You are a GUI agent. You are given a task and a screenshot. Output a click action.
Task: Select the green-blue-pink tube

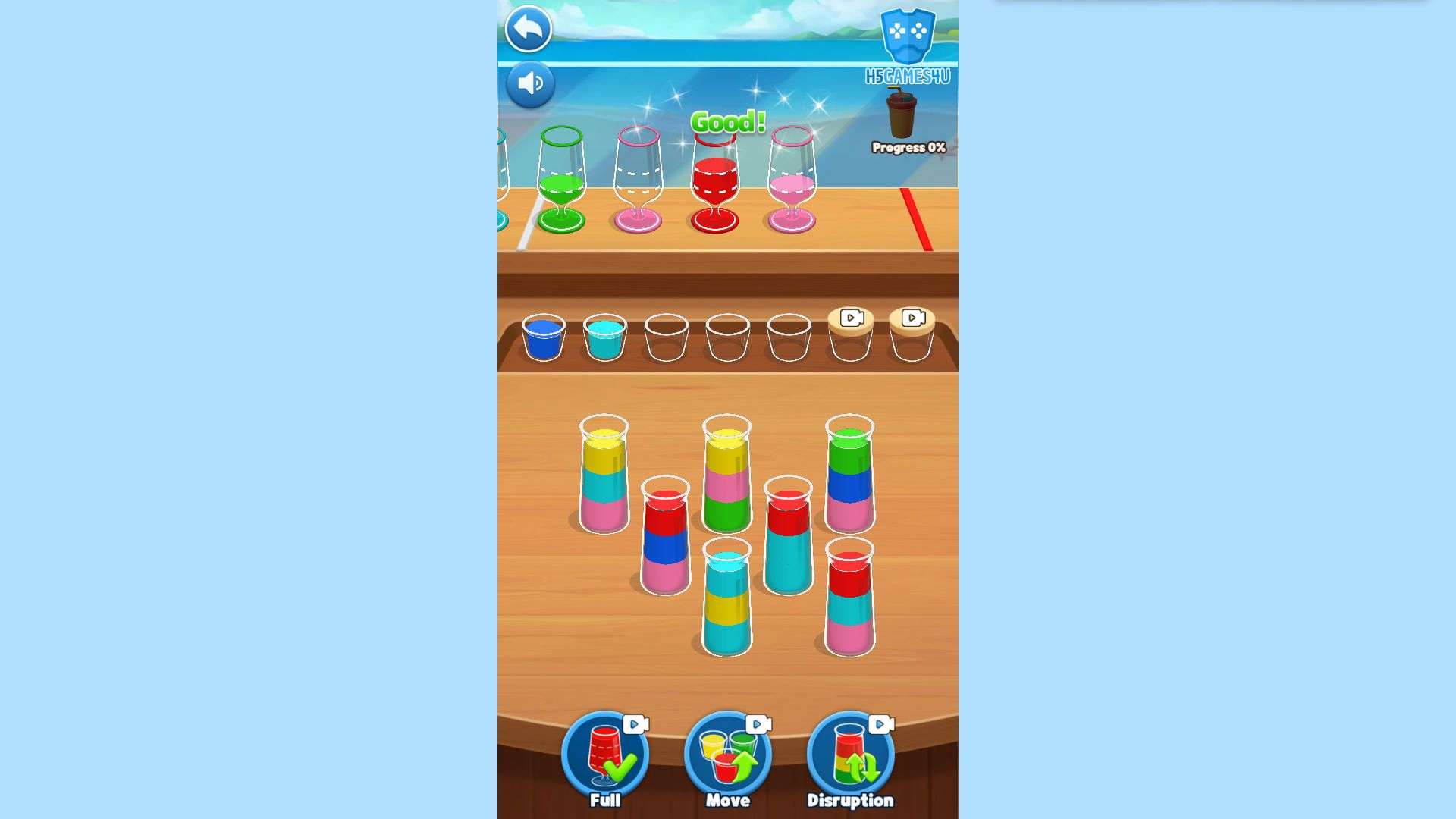point(849,476)
